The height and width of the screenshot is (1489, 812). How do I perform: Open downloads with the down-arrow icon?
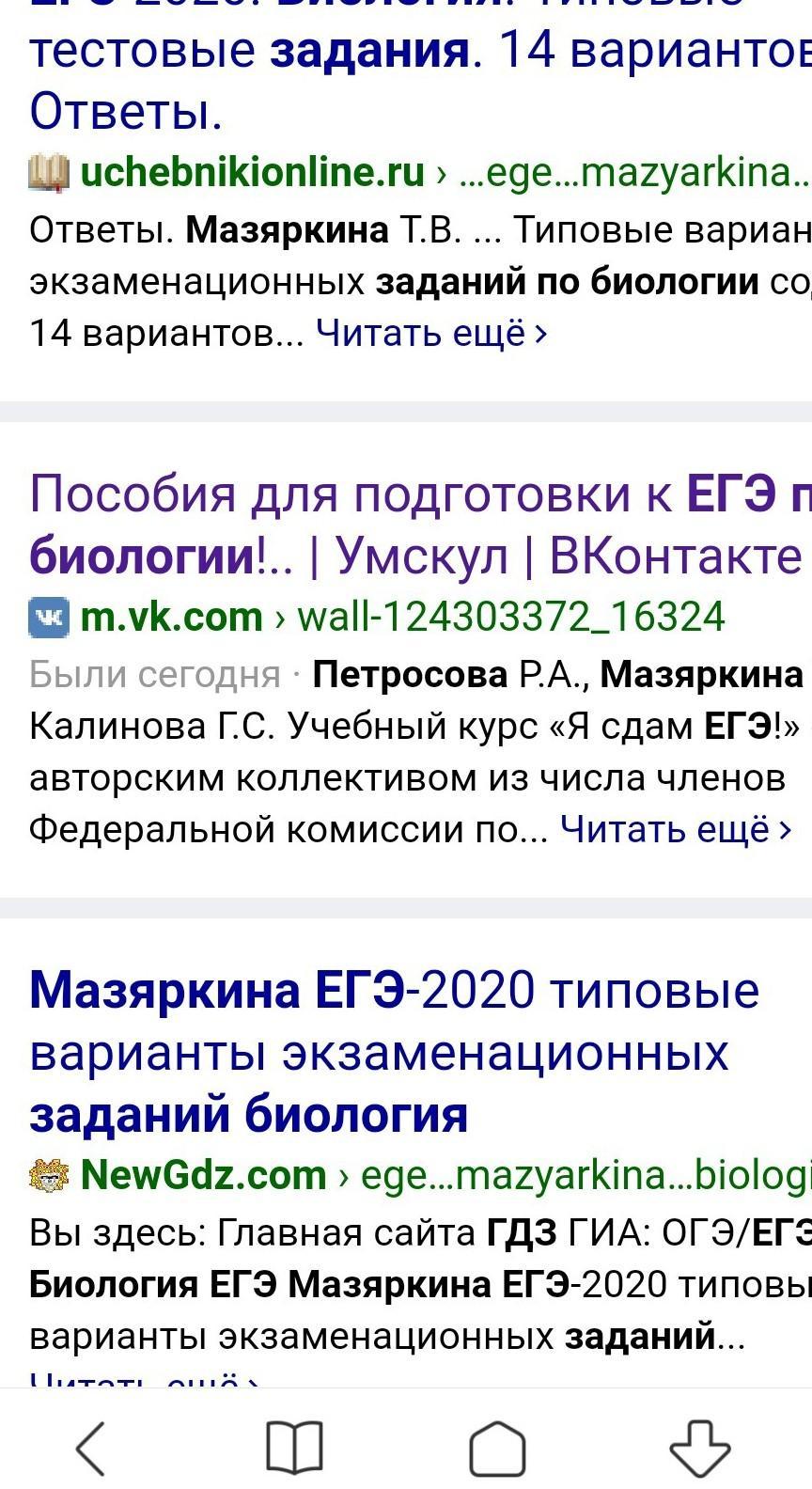(700, 1448)
